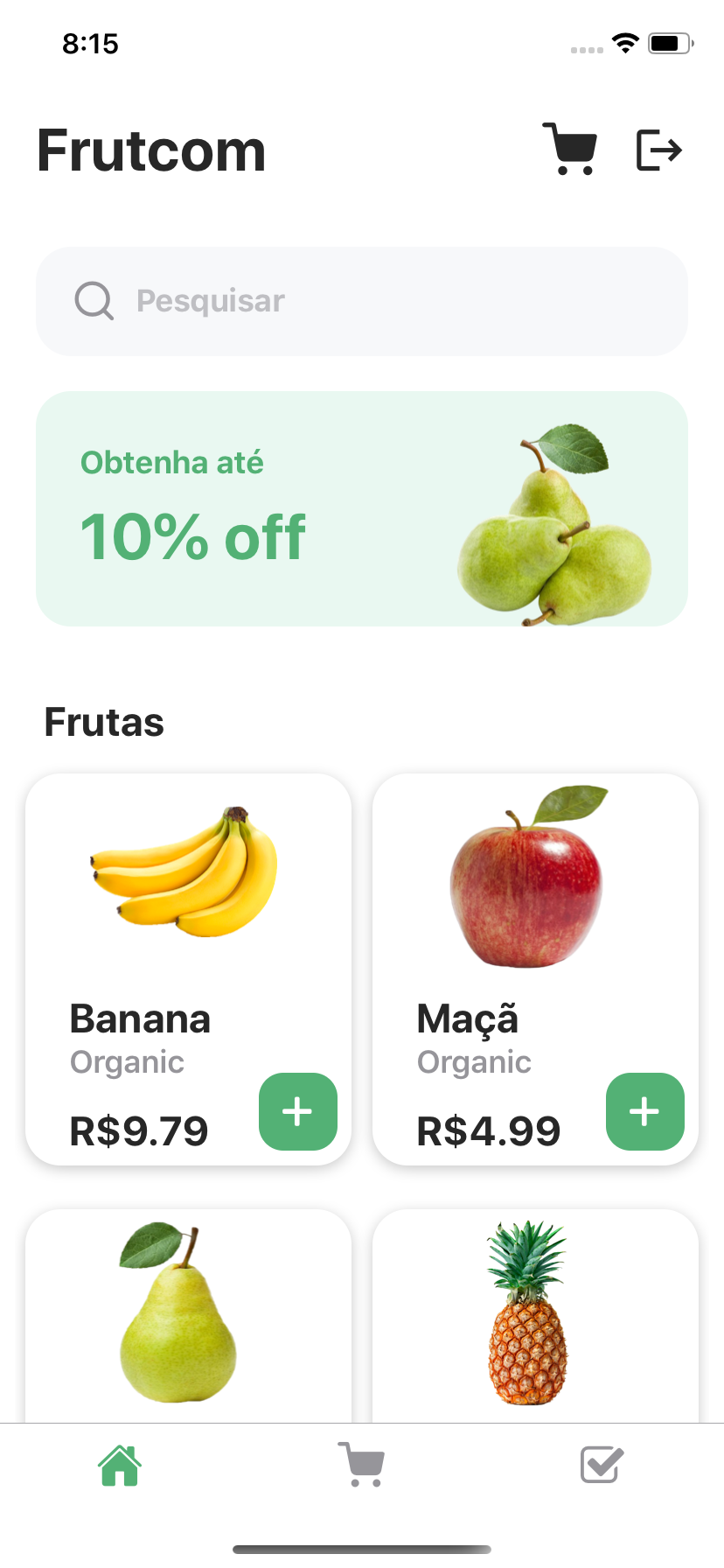Viewport: 724px width, 1568px height.
Task: Switch to the home tab
Action: click(120, 1466)
